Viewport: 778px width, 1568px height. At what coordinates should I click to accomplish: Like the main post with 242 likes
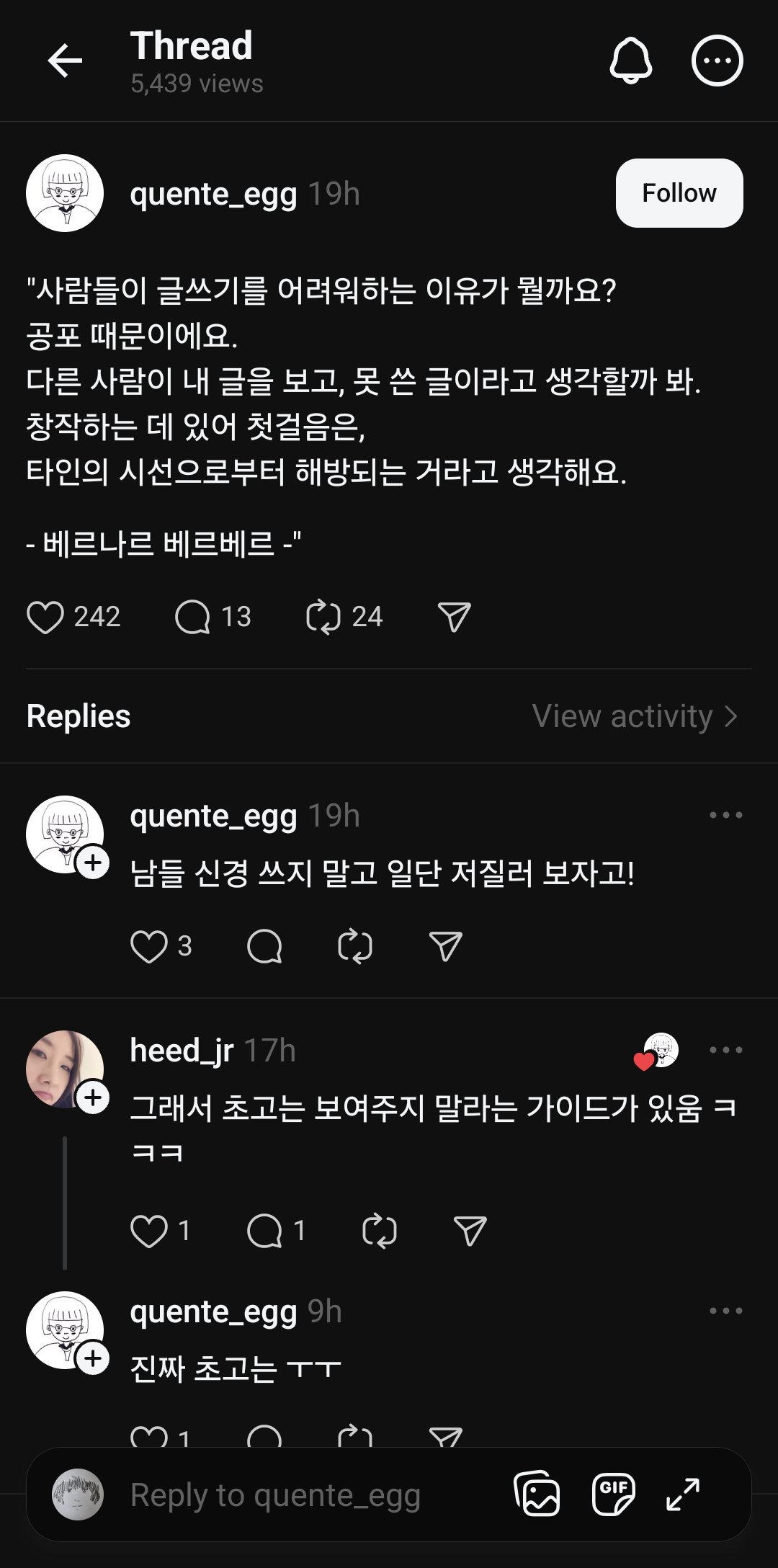pyautogui.click(x=45, y=618)
